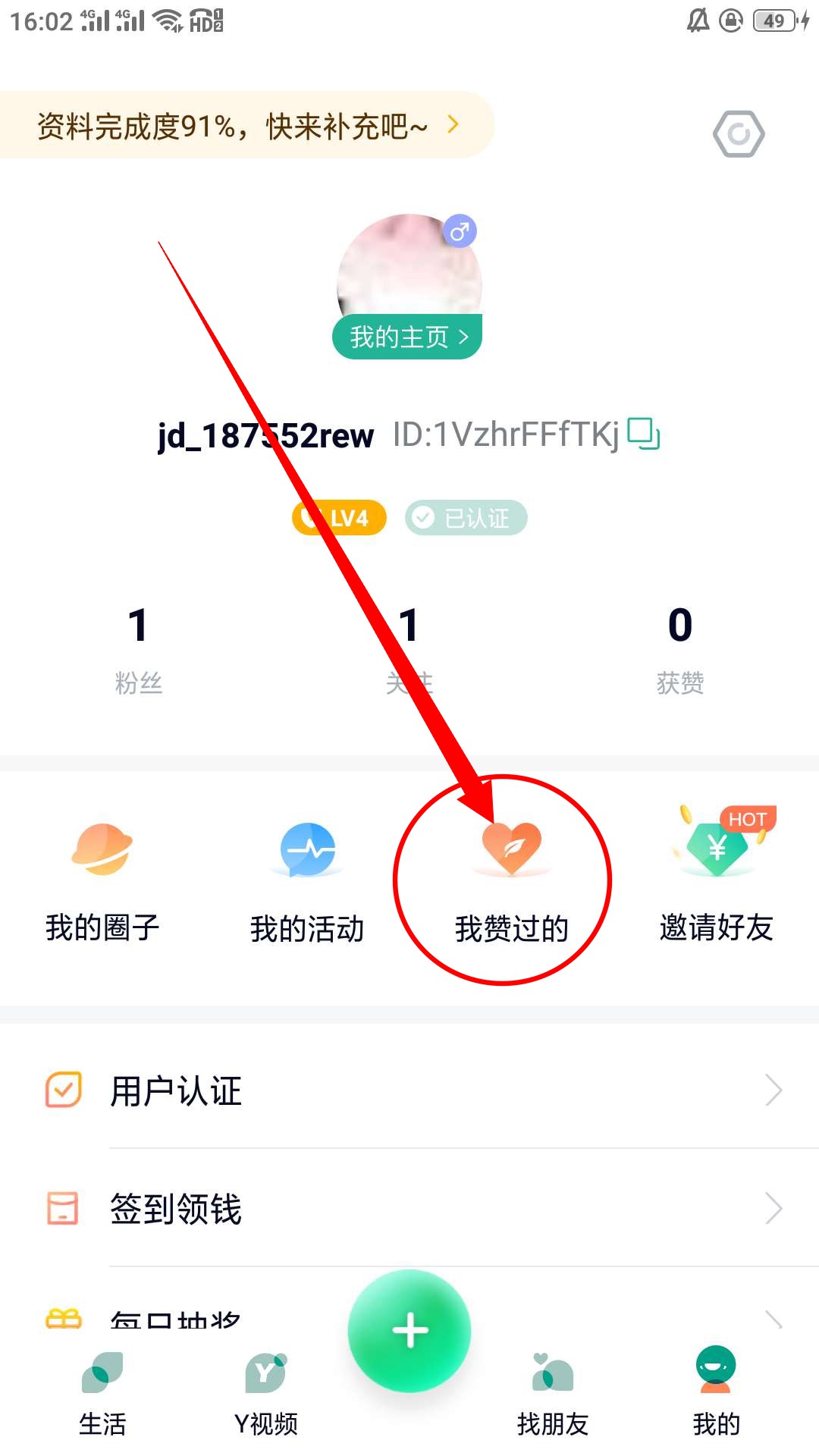Open 邀请好友 invite friends
Viewport: 819px width, 1456px height.
[x=716, y=880]
